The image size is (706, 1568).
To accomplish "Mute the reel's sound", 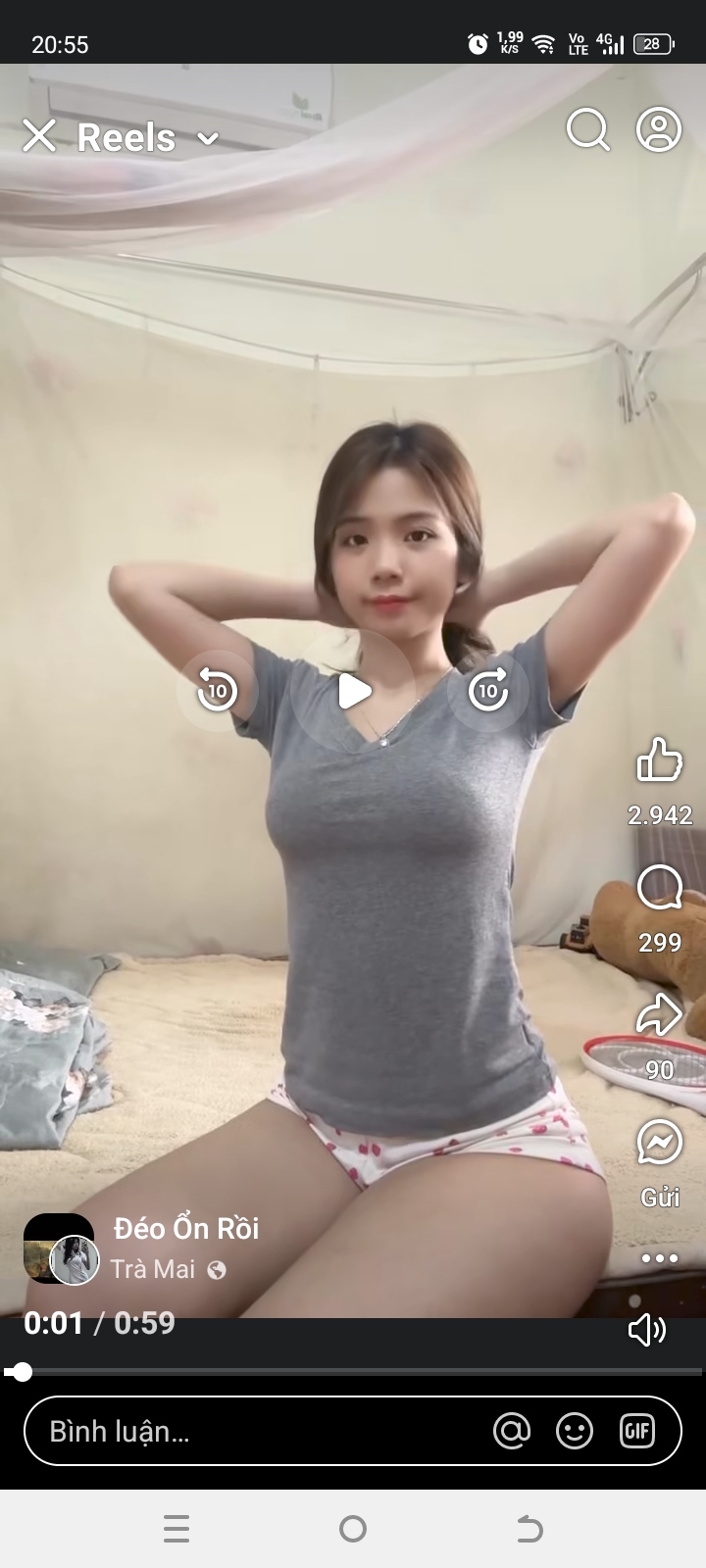I will click(x=647, y=1330).
